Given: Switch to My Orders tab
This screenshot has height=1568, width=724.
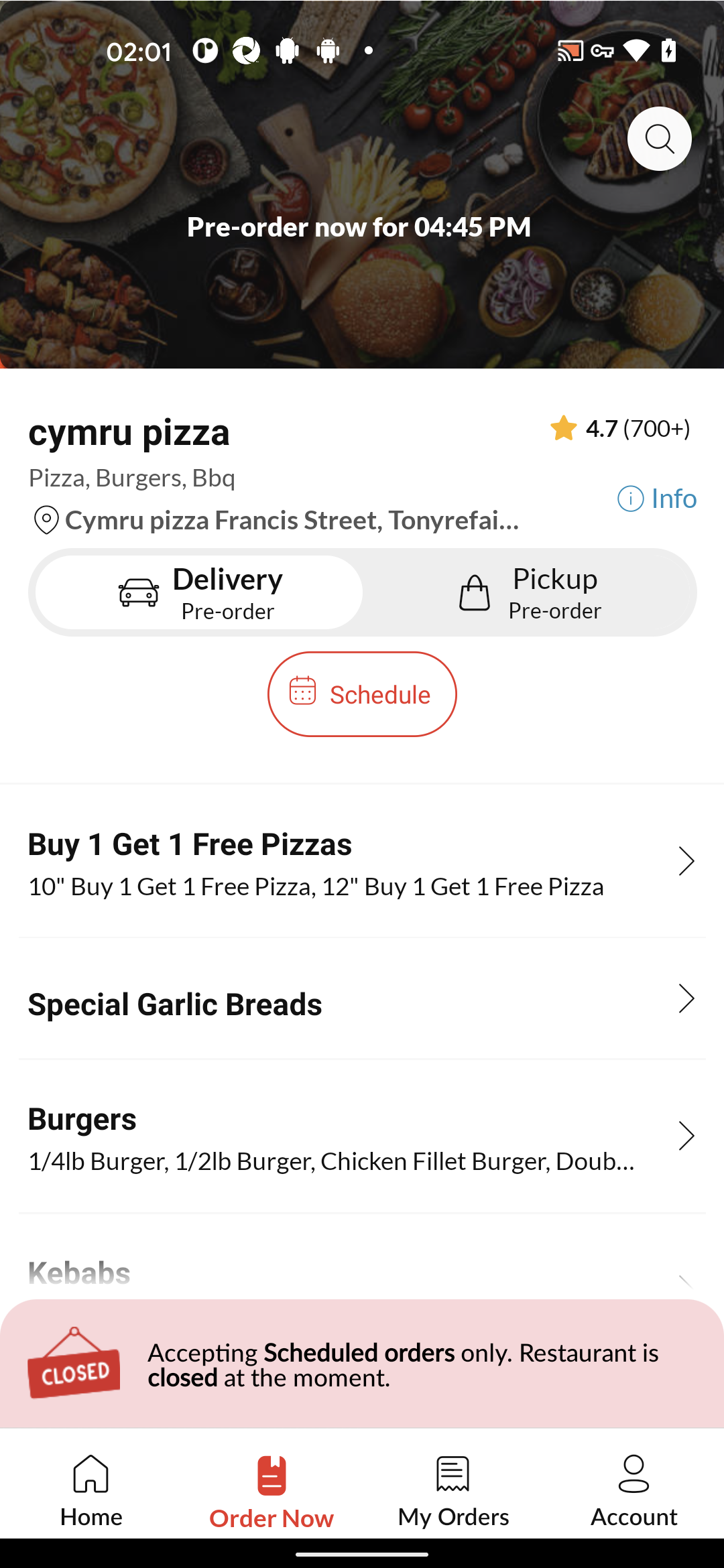Looking at the screenshot, I should 453,1490.
